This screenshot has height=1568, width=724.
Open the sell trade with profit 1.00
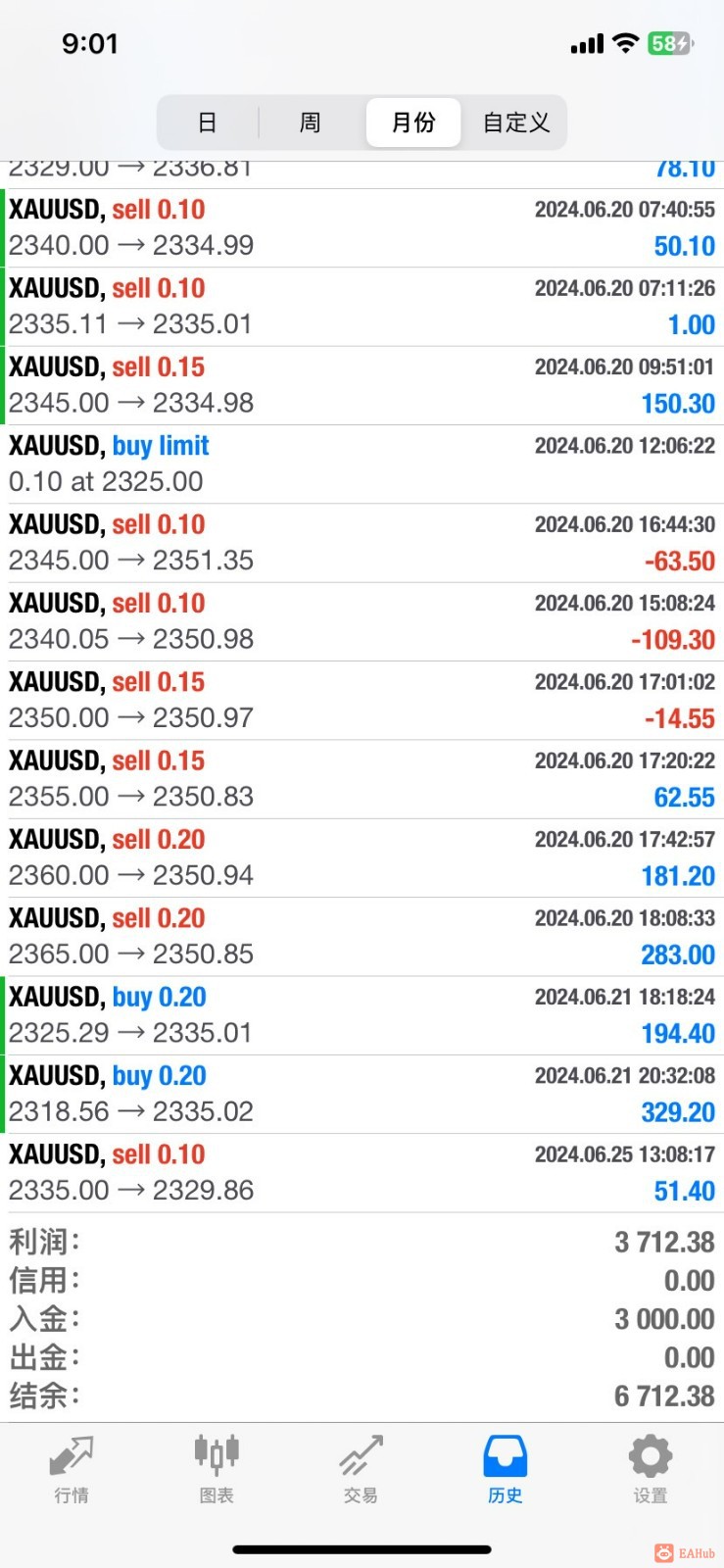(362, 306)
